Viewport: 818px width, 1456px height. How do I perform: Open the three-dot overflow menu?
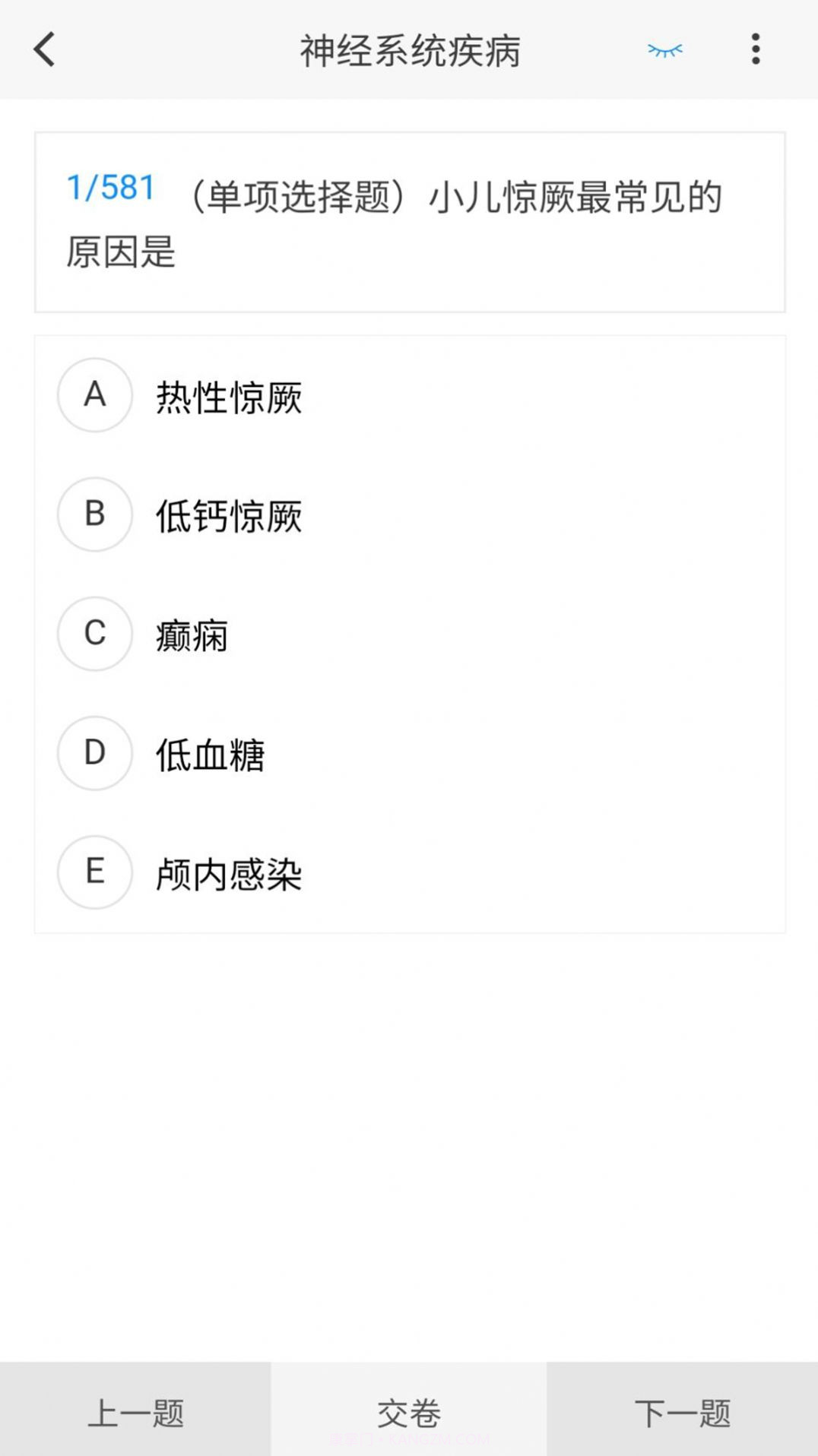(755, 49)
